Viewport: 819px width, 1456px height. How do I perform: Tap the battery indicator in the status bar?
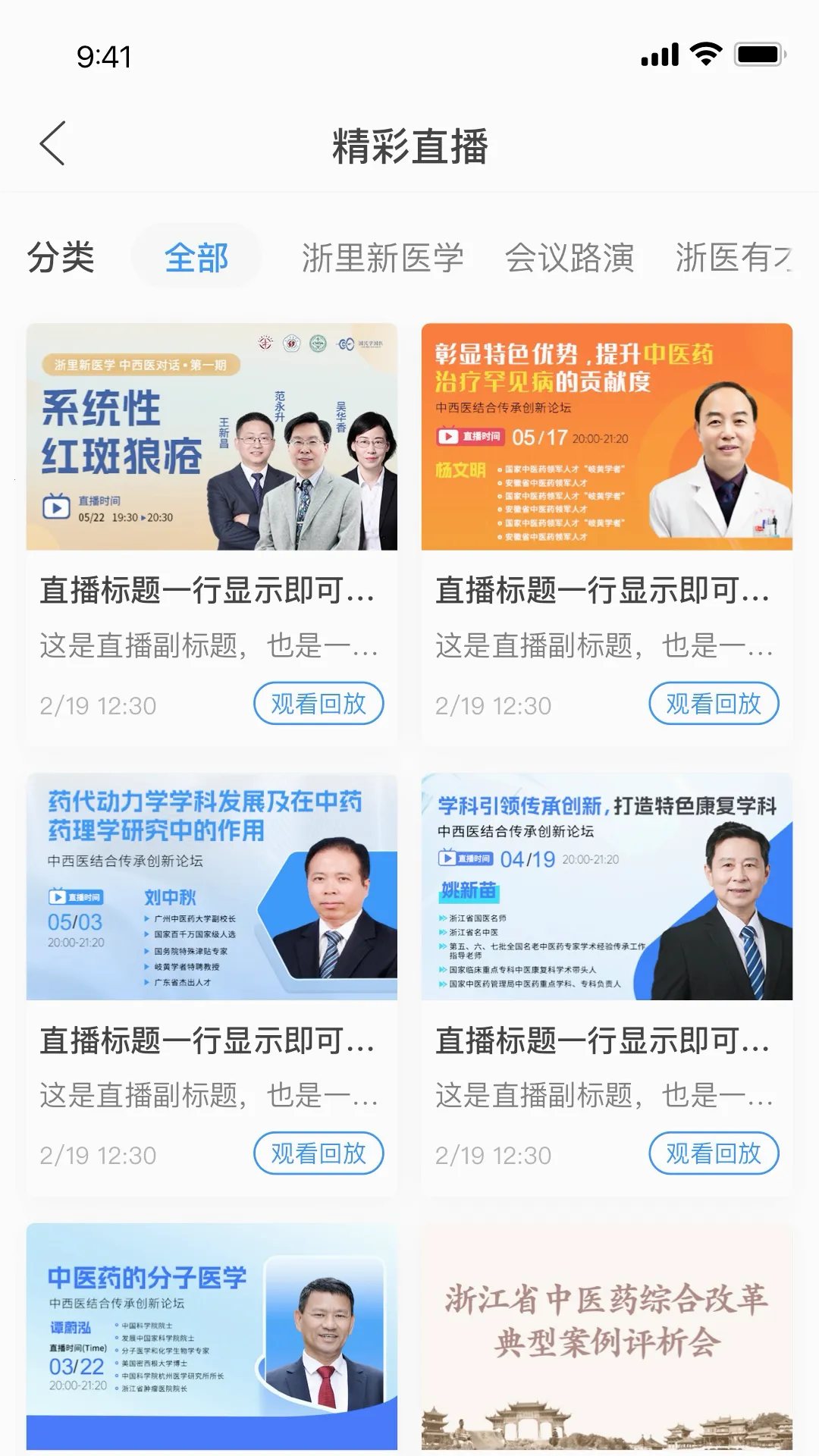tap(756, 53)
